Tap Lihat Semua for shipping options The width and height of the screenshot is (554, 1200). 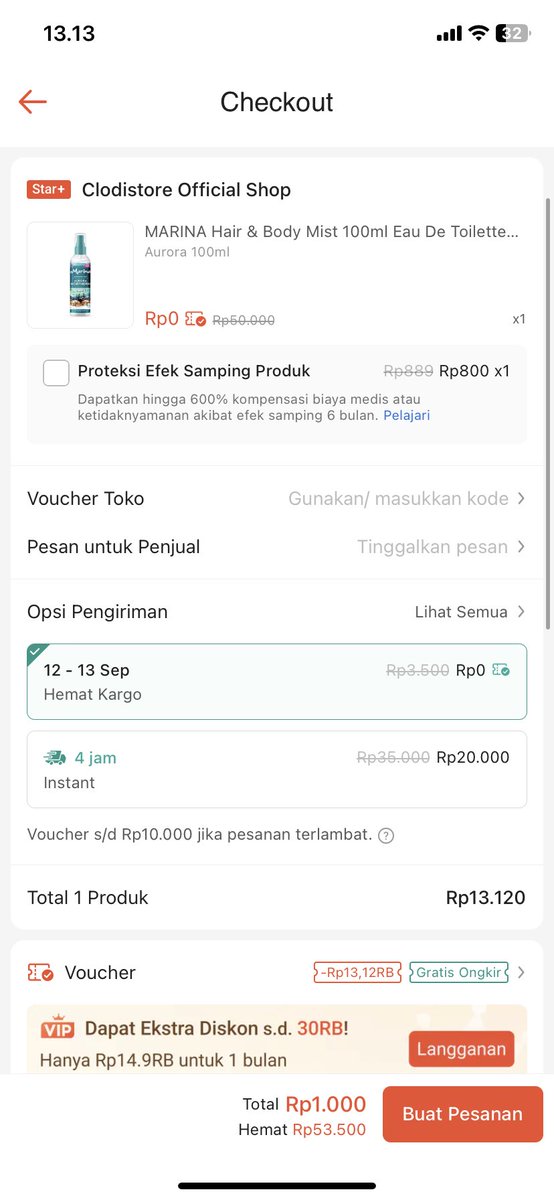pos(470,612)
